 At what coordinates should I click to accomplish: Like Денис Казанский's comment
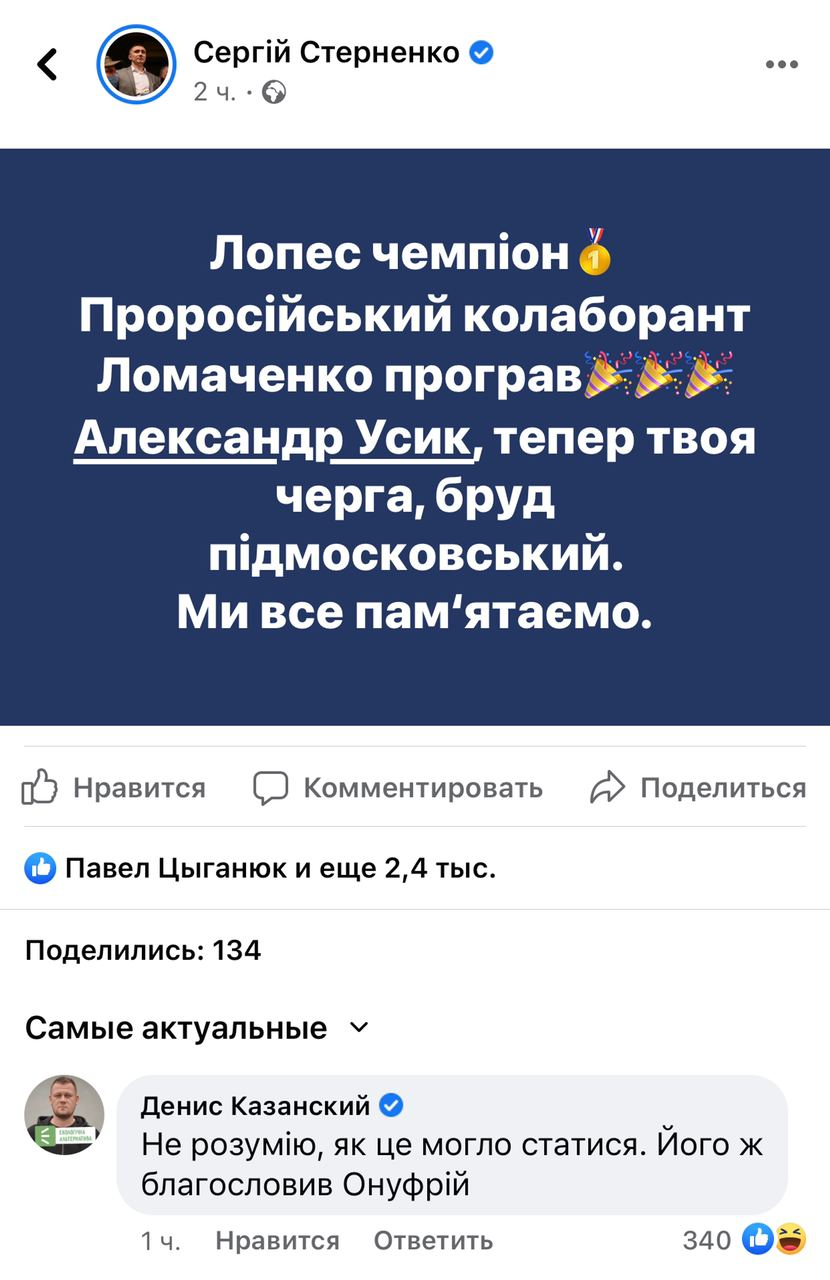pos(277,1241)
